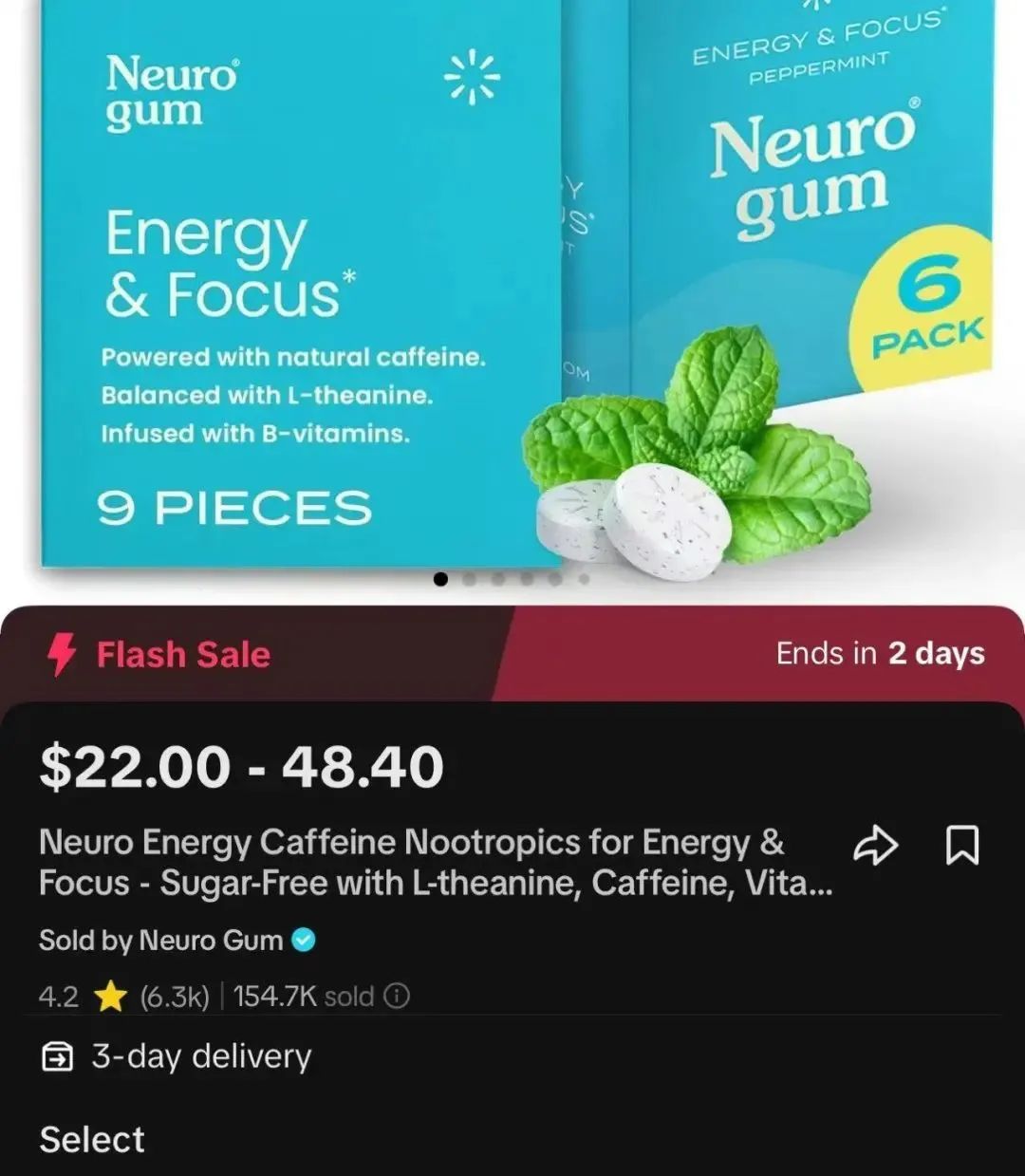This screenshot has width=1025, height=1176.
Task: Open the Select options row
Action: coord(92,1139)
